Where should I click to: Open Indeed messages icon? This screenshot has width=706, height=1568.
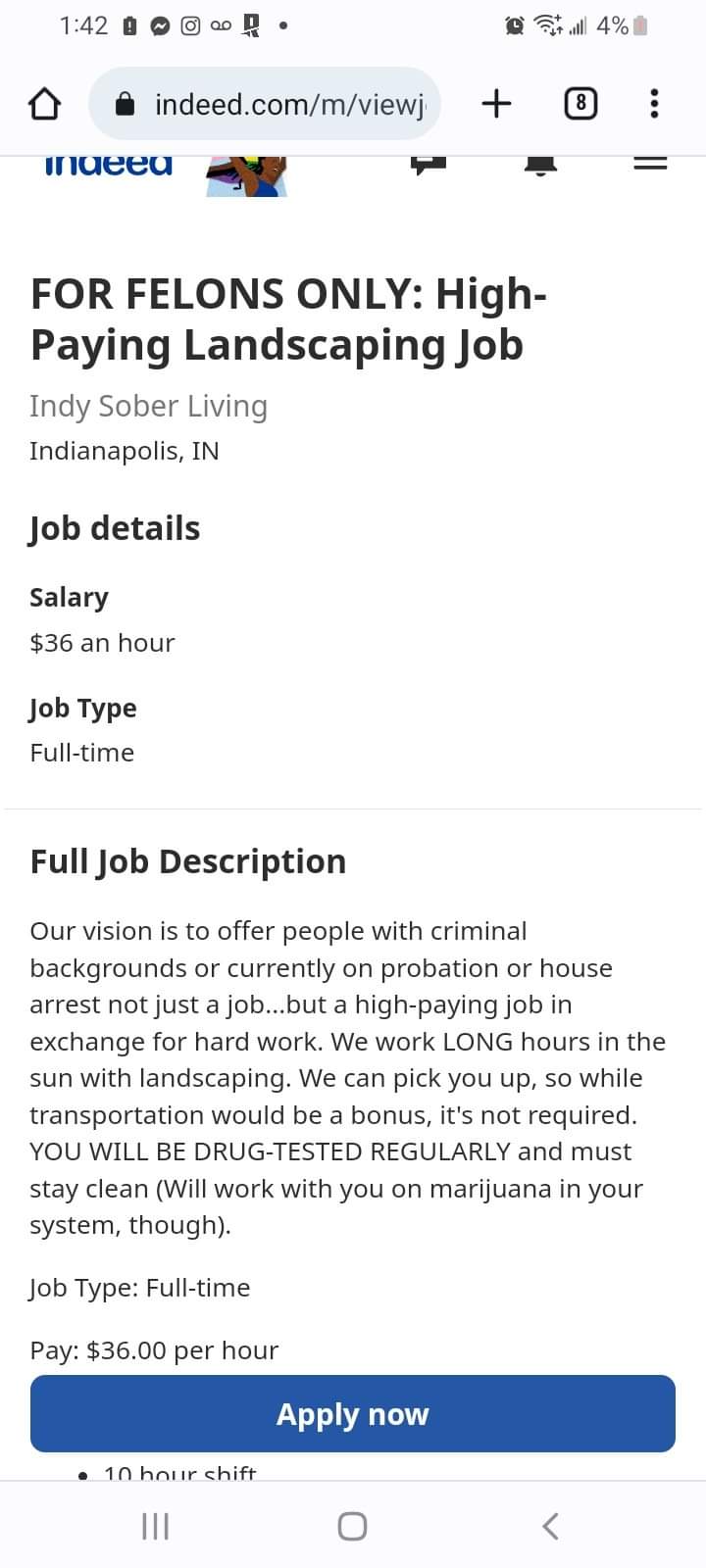pos(429,165)
